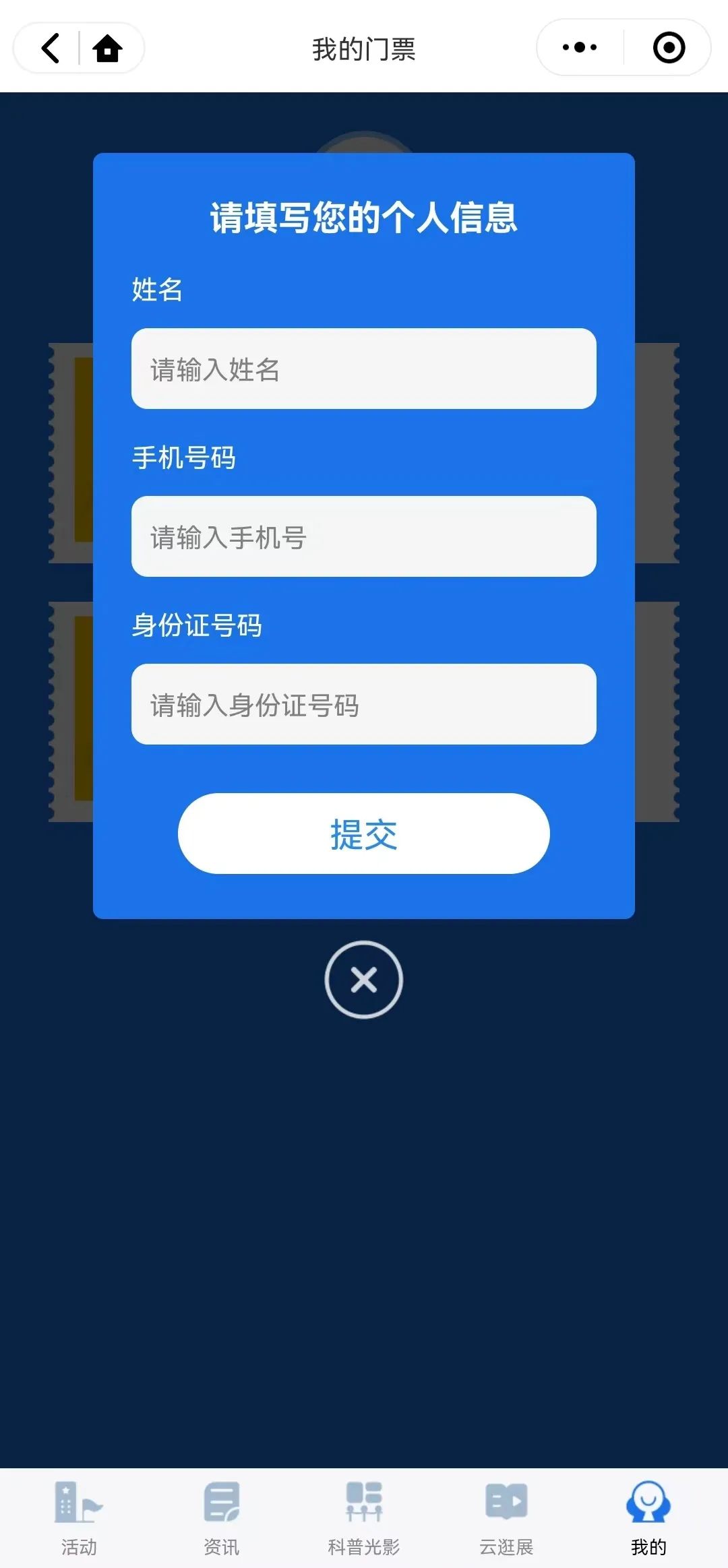Open the three-dot more menu
The image size is (728, 1568).
pyautogui.click(x=580, y=48)
